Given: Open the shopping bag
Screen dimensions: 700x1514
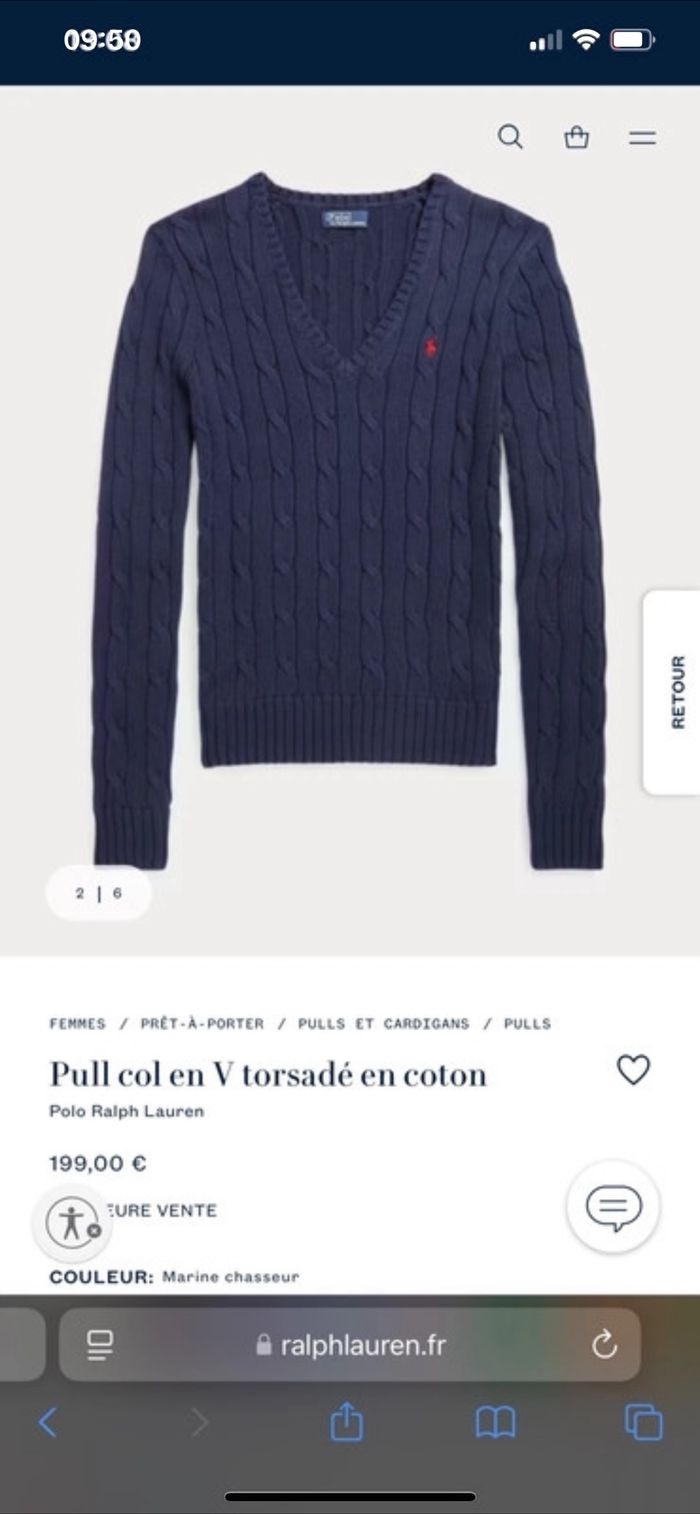Looking at the screenshot, I should [x=577, y=138].
